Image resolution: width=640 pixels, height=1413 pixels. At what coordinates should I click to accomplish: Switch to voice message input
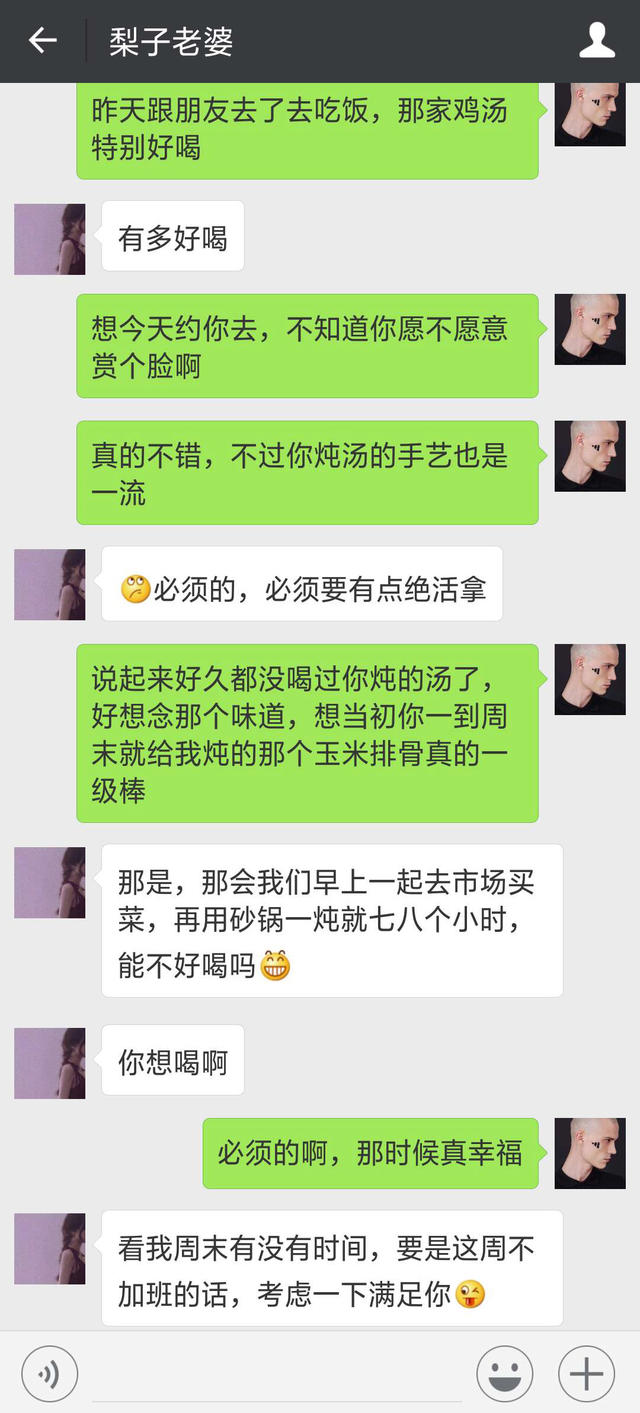point(49,1374)
